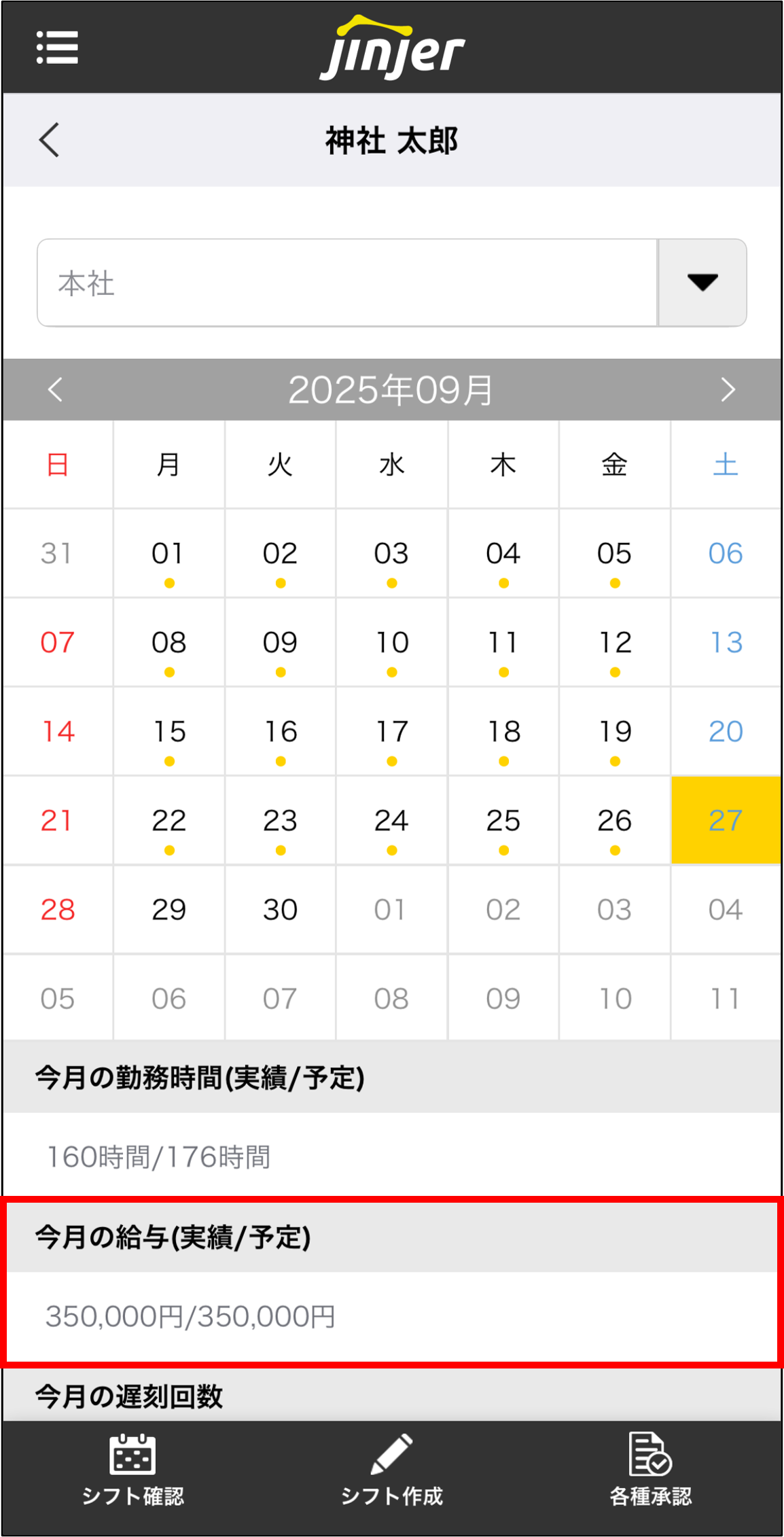Select Saturday date 20 in calendar

(x=726, y=732)
